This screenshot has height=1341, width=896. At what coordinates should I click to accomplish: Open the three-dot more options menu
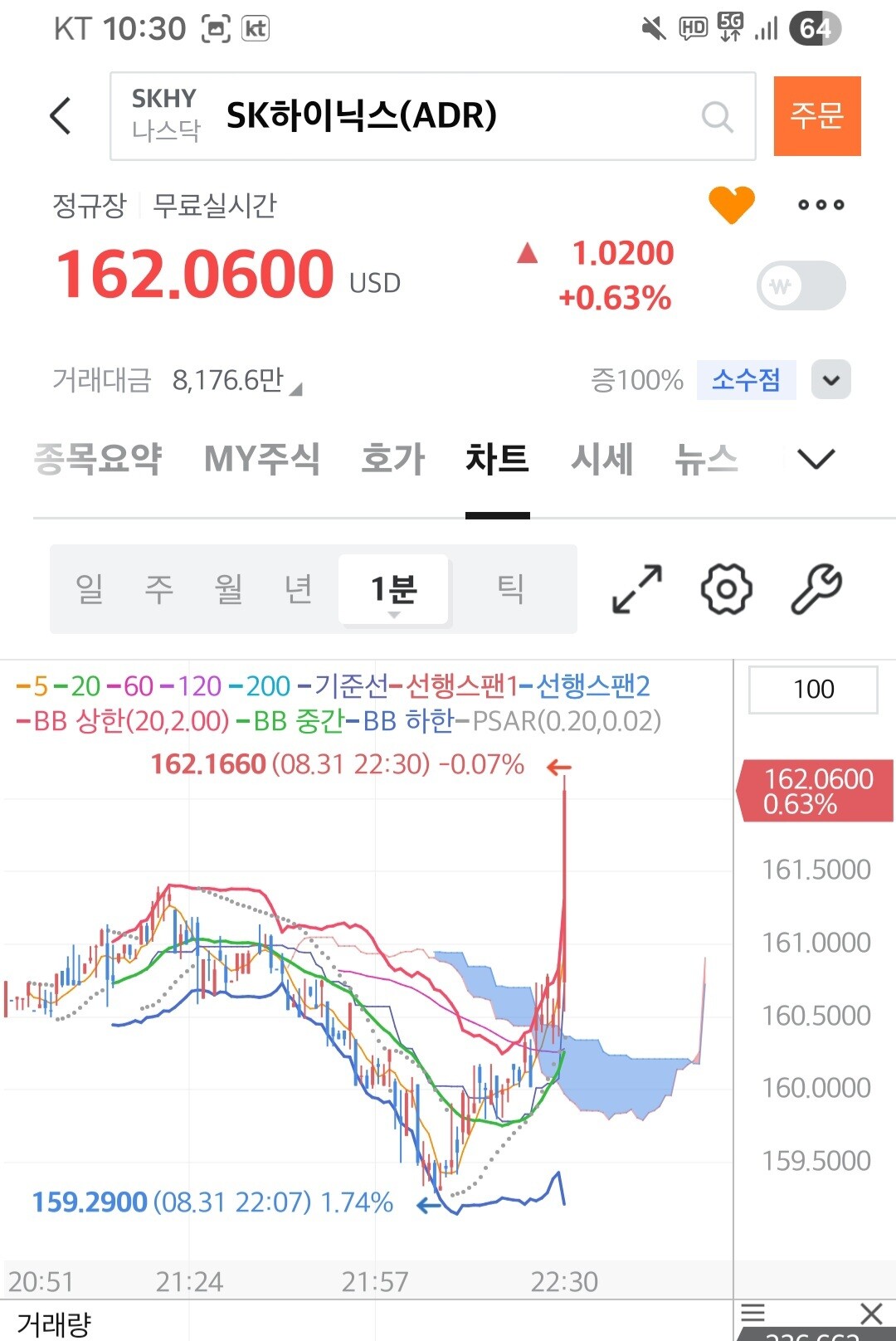[821, 204]
